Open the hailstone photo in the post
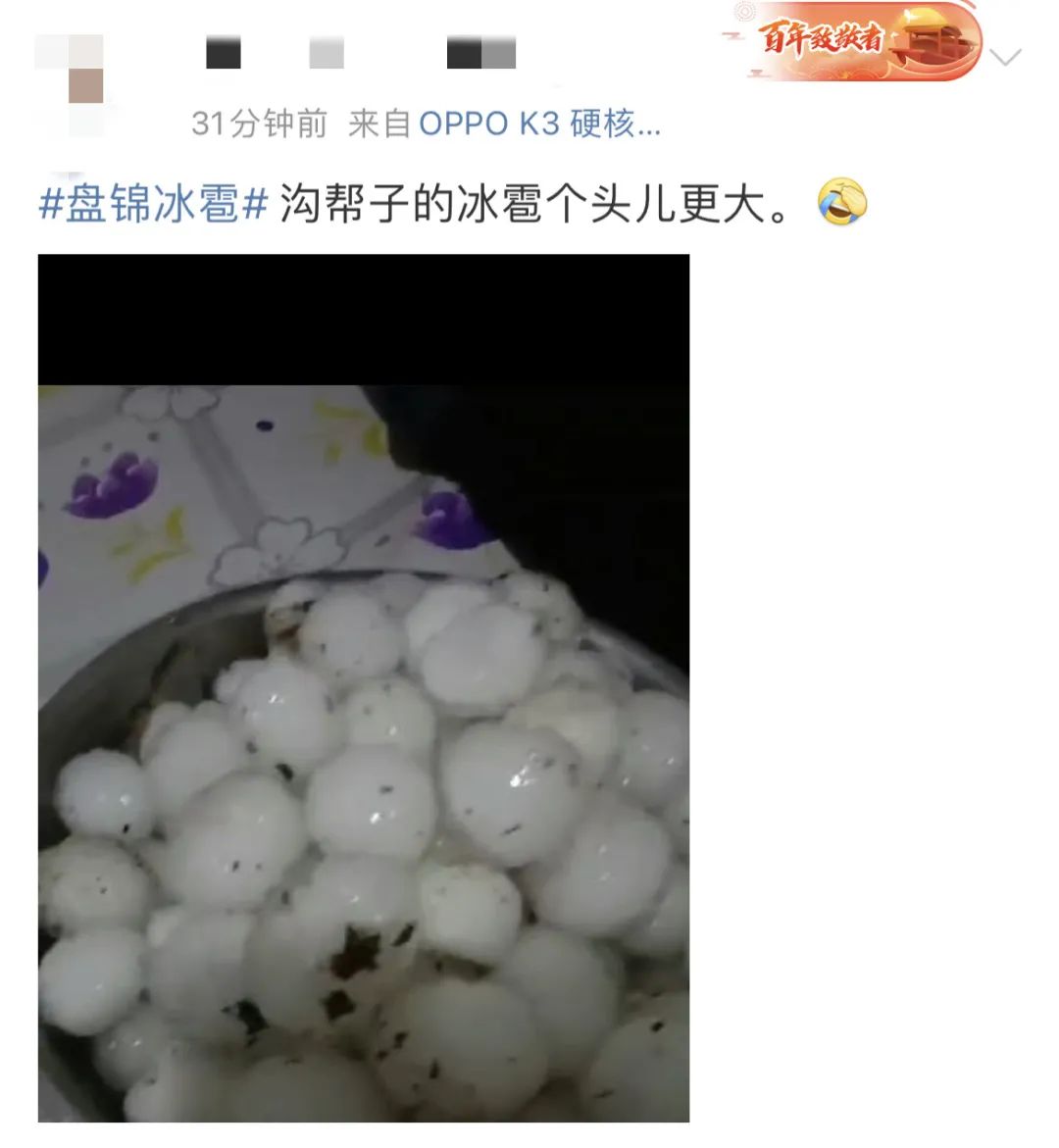Image resolution: width=1059 pixels, height=1148 pixels. 363,686
